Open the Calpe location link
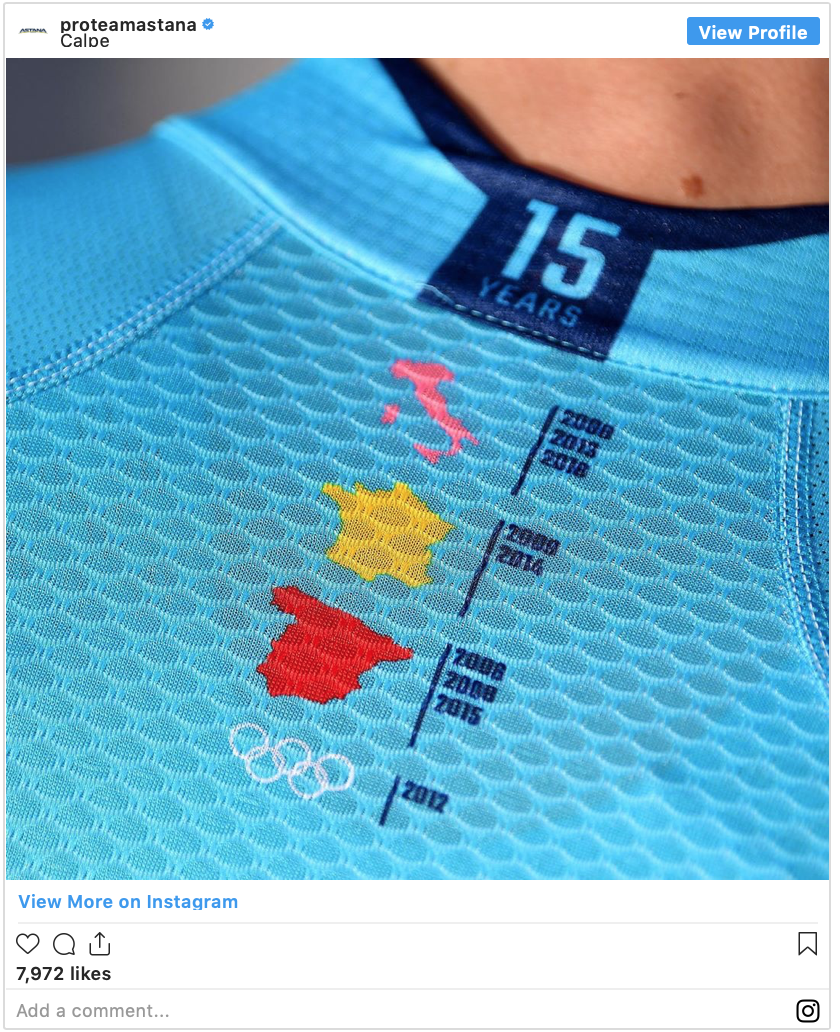Screen dimensions: 840x1032 (84, 41)
